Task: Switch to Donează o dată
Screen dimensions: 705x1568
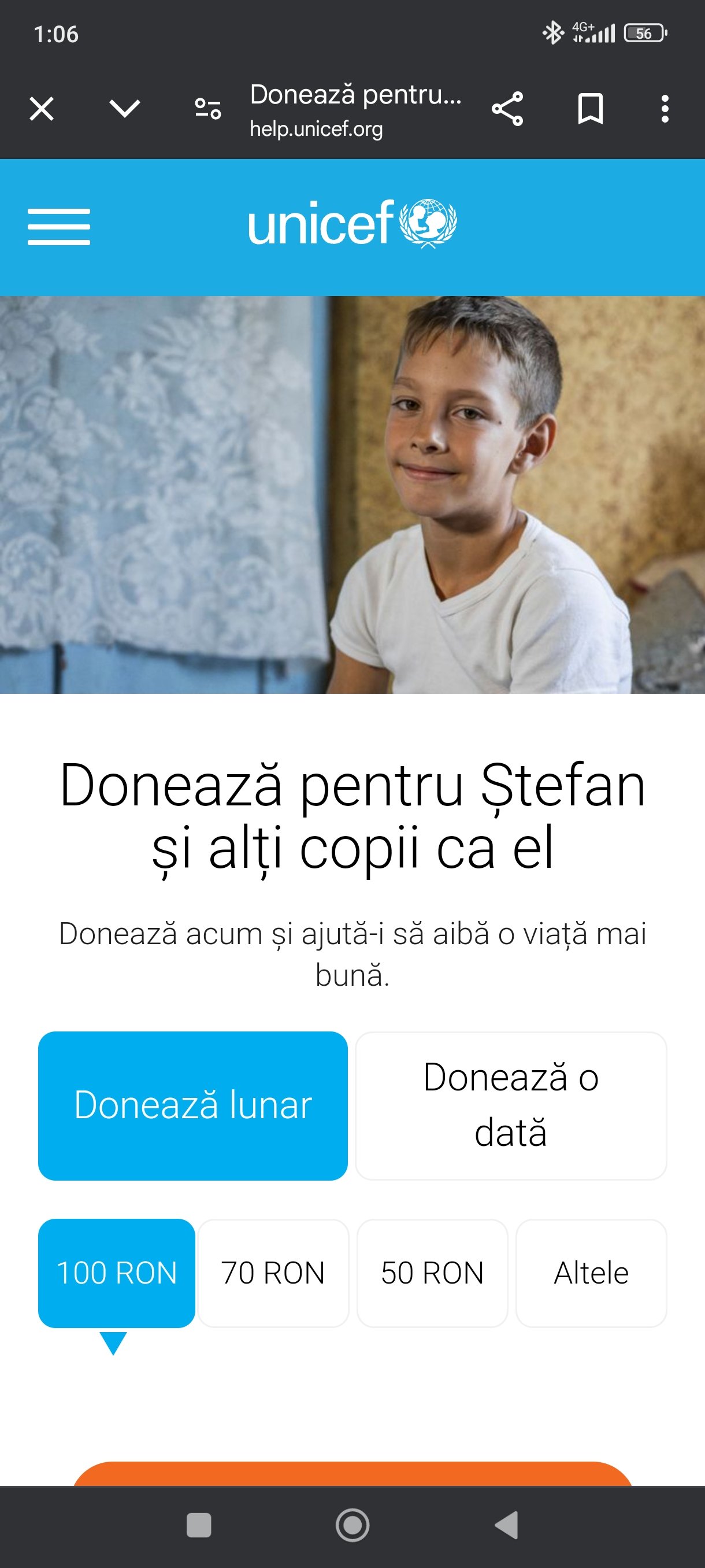Action: 511,1105
